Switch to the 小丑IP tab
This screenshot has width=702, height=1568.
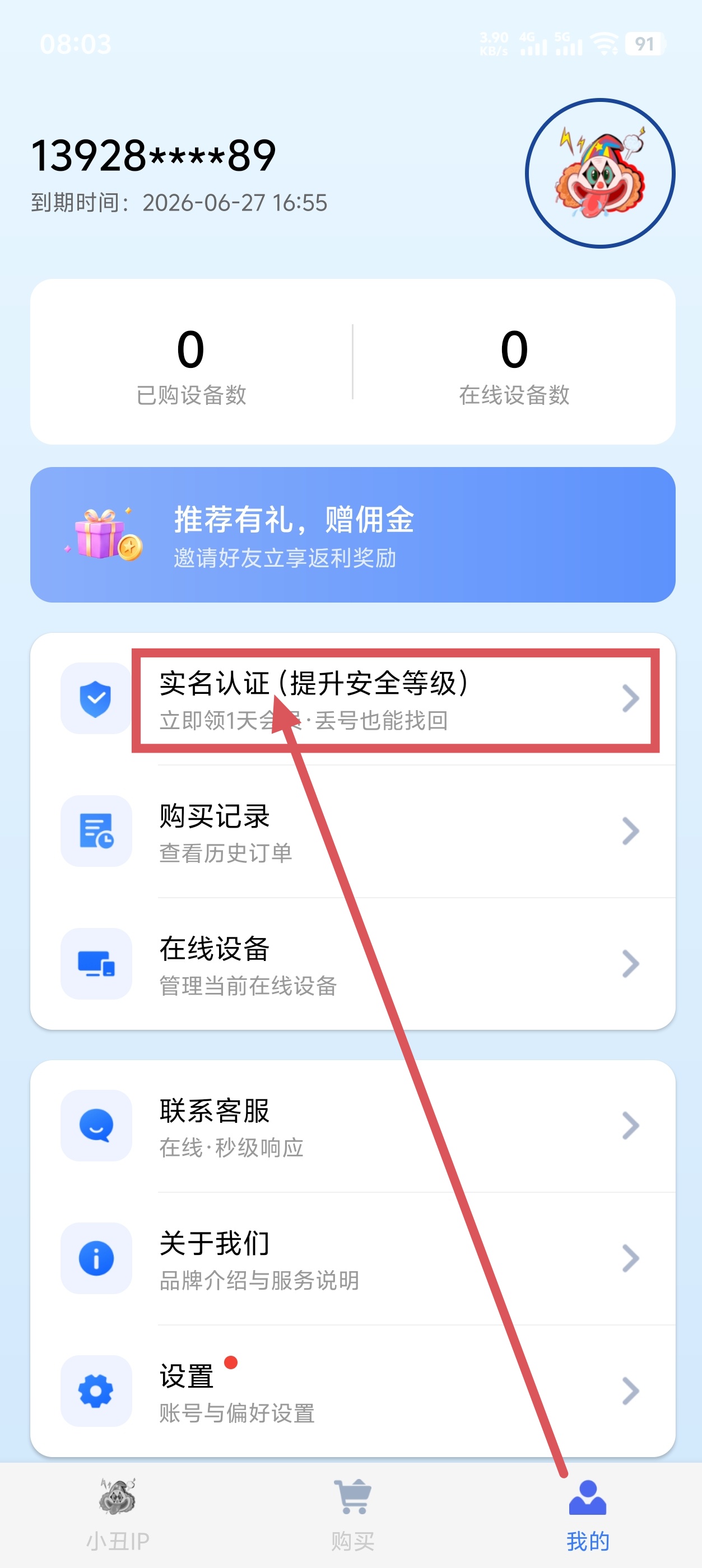(x=118, y=1514)
